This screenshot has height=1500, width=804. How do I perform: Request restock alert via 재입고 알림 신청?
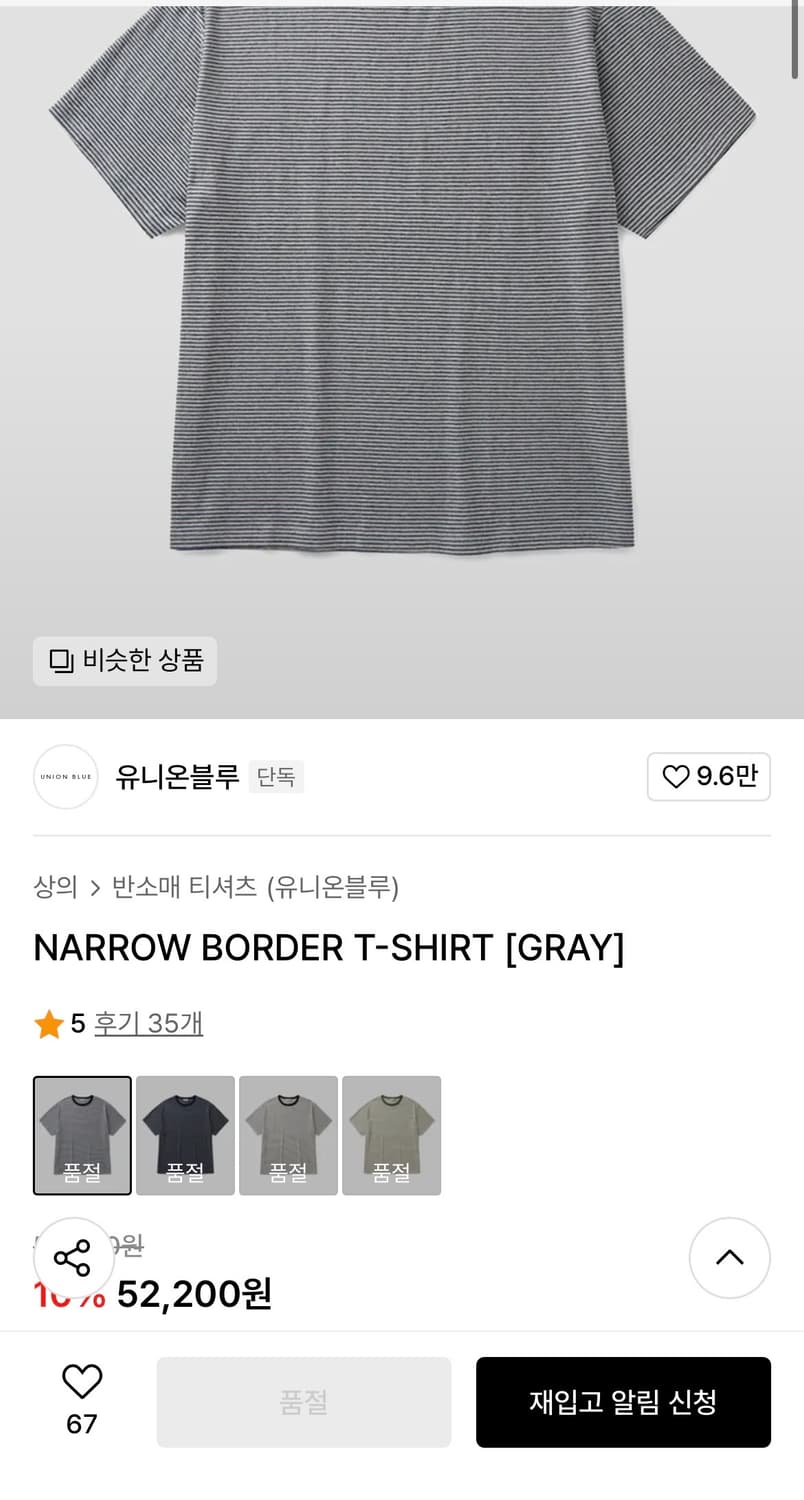click(623, 1402)
